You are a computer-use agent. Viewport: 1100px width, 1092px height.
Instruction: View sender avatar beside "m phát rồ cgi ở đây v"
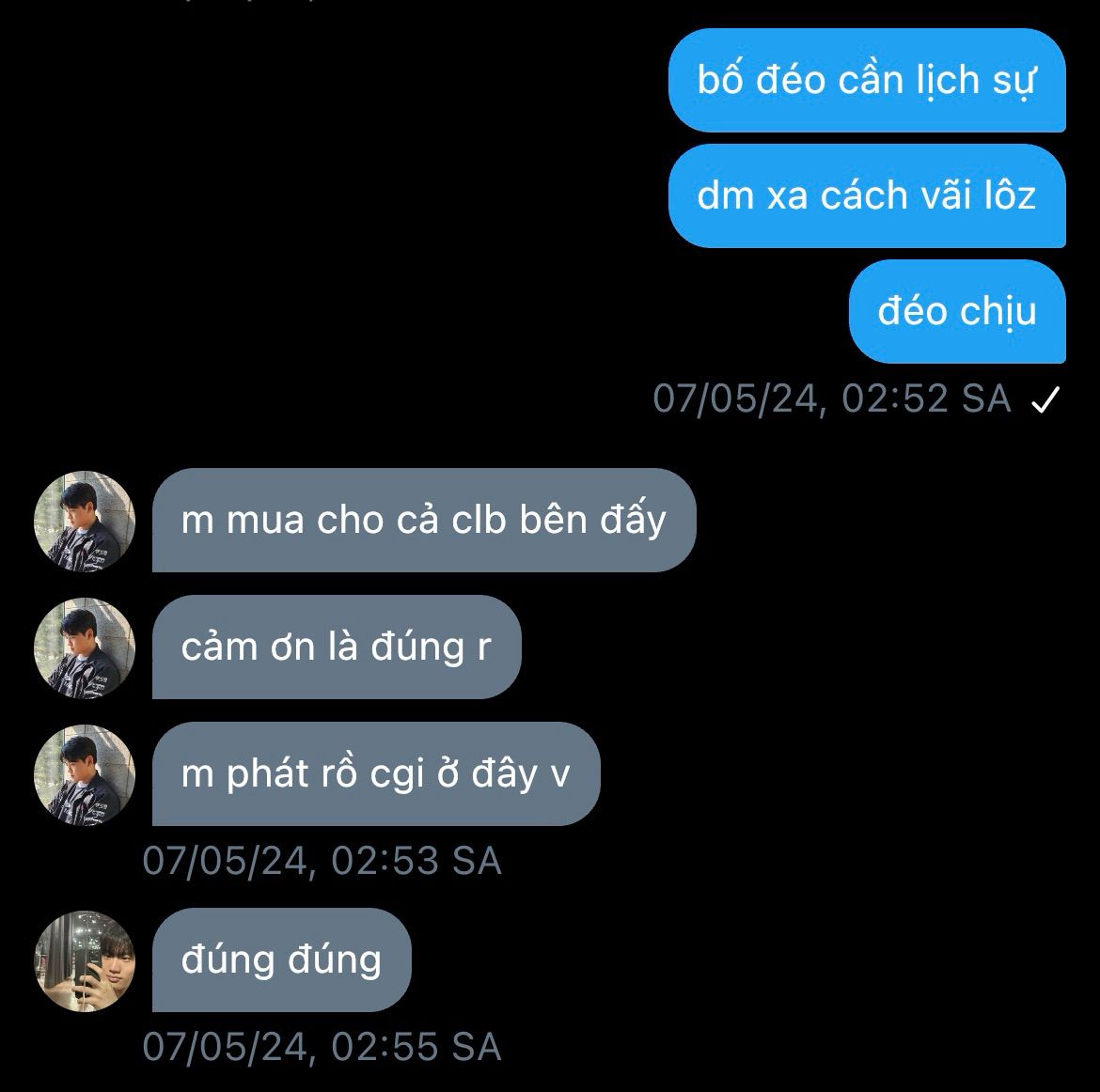(x=85, y=774)
